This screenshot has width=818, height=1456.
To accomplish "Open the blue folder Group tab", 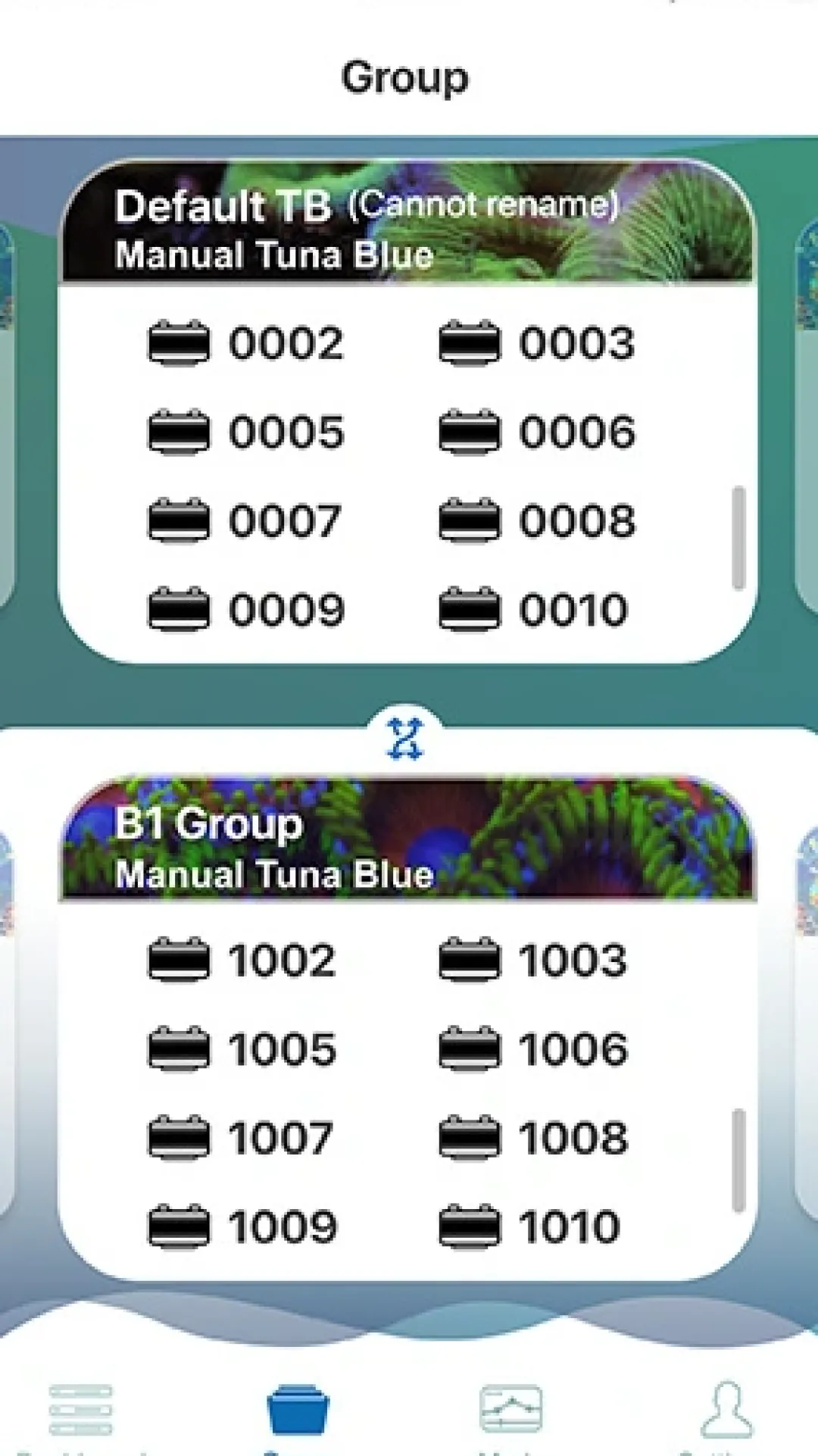I will click(x=298, y=1409).
